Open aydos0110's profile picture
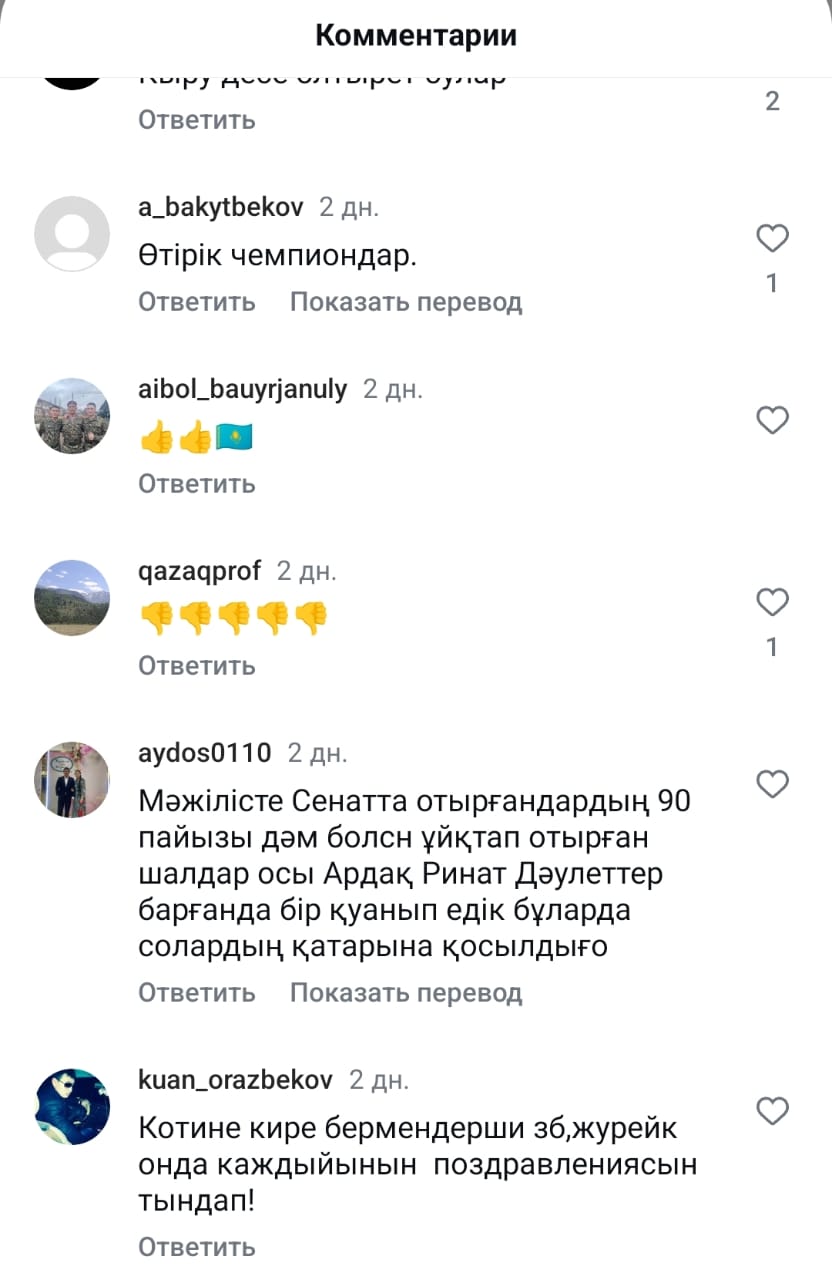This screenshot has height=1280, width=832. click(72, 780)
